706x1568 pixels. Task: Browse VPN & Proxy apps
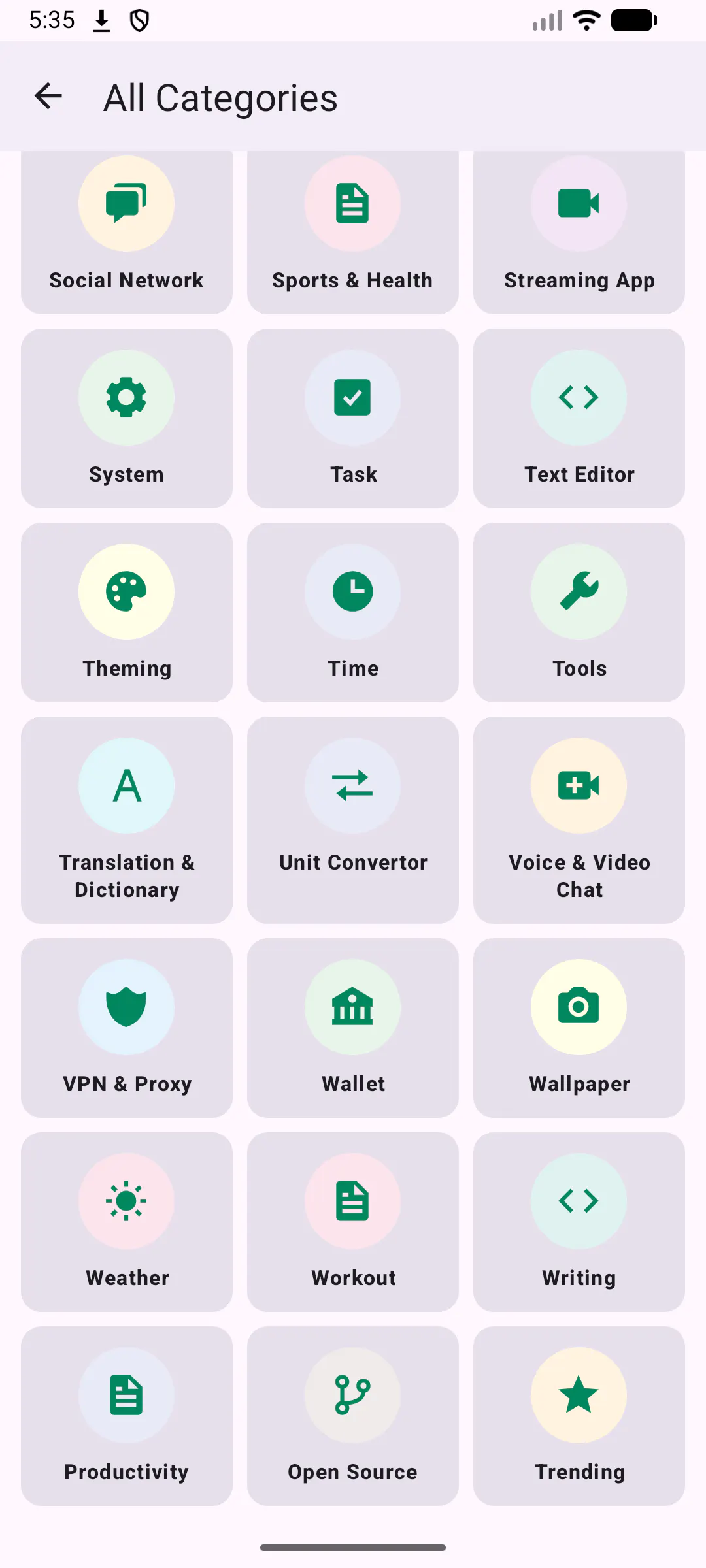coord(127,1028)
